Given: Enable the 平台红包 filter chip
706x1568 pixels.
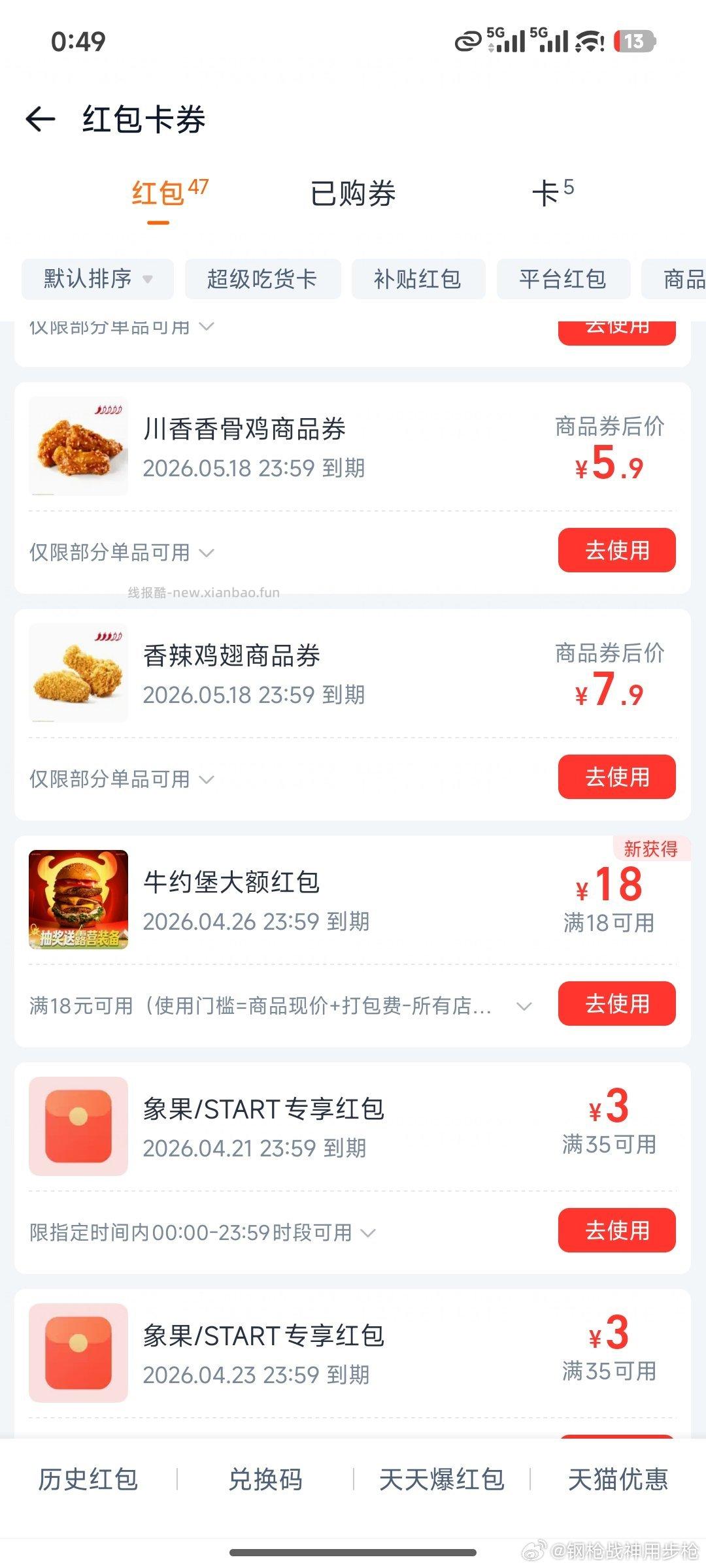Looking at the screenshot, I should click(x=563, y=279).
